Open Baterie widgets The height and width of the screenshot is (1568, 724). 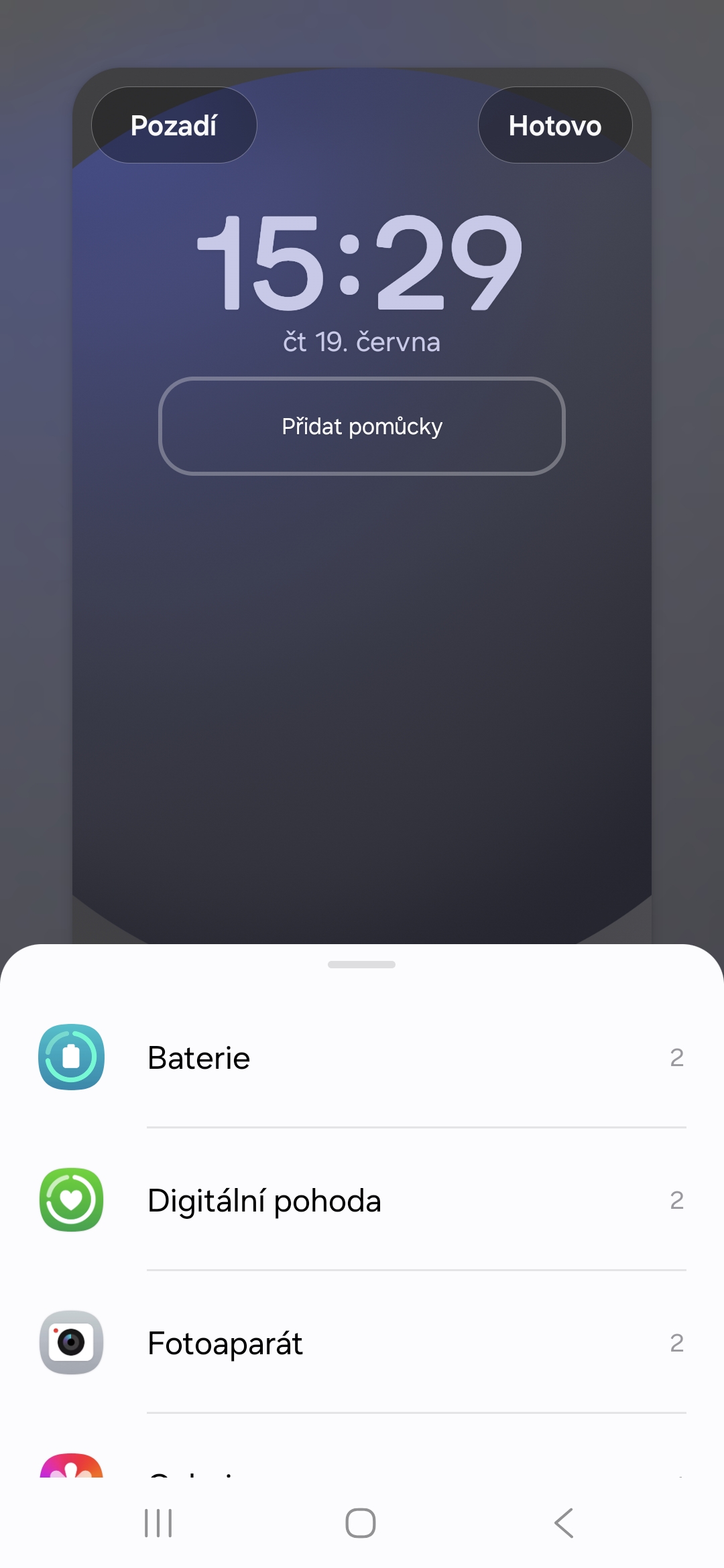click(362, 1057)
